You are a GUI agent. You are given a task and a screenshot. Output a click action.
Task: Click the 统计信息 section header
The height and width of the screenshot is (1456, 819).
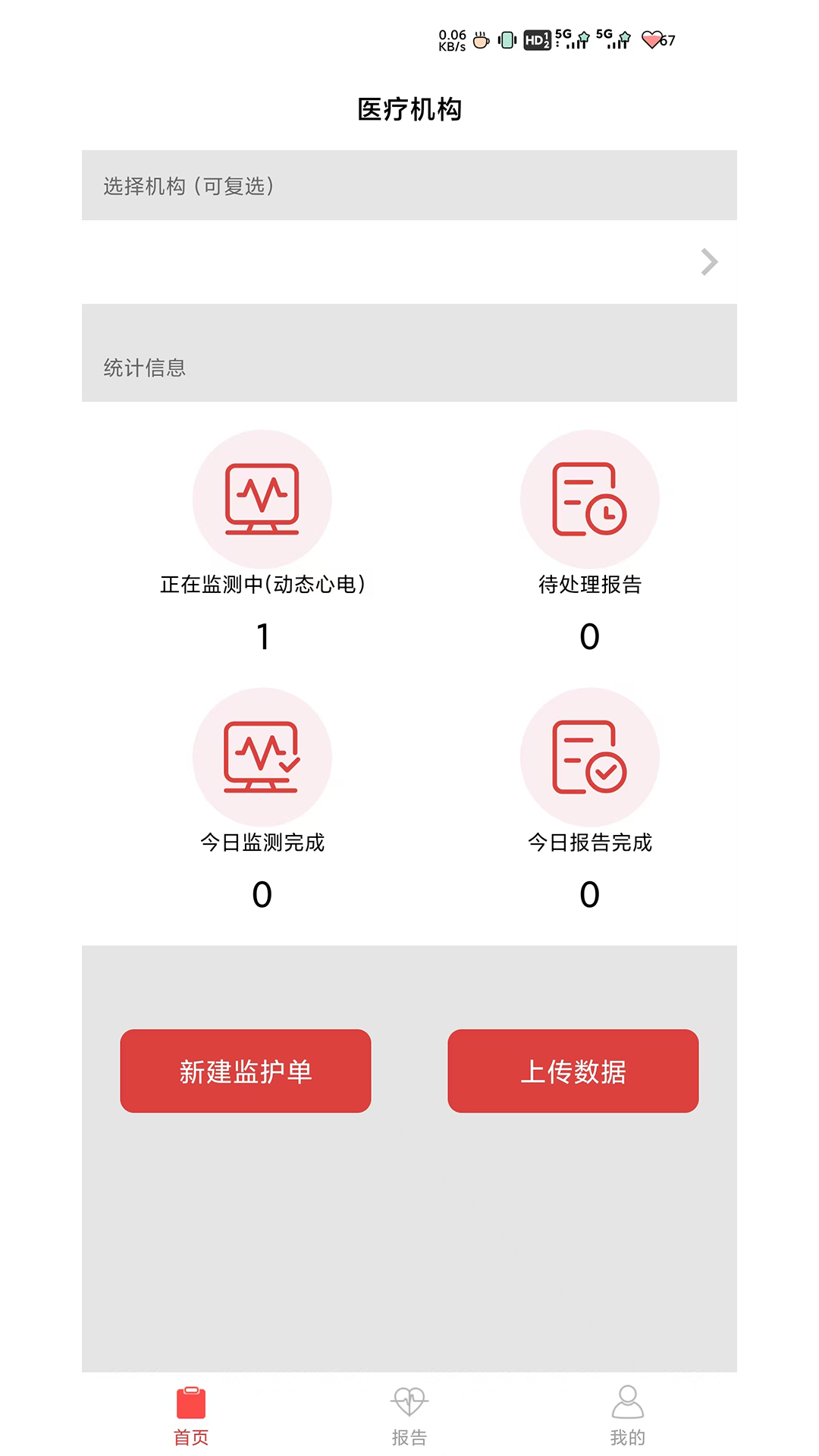146,368
